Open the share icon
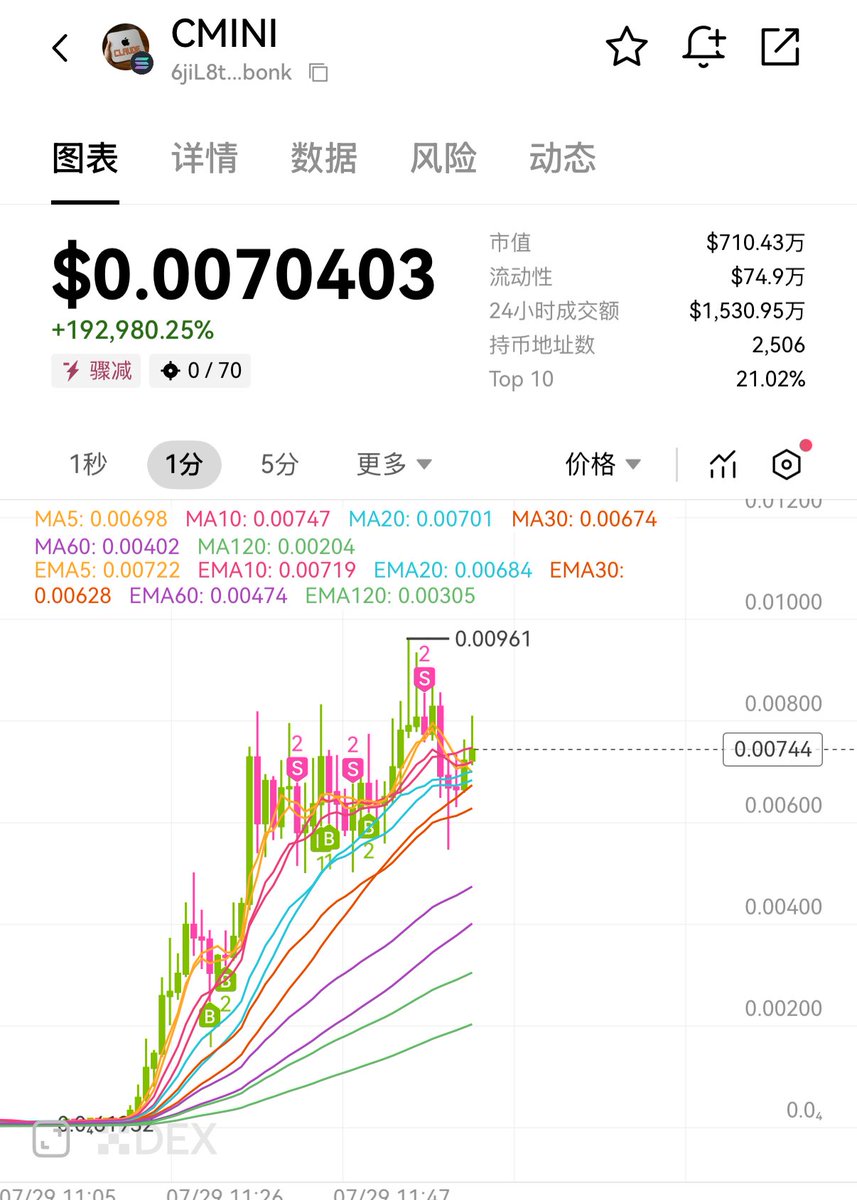Screen dimensions: 857x1200 [x=780, y=47]
